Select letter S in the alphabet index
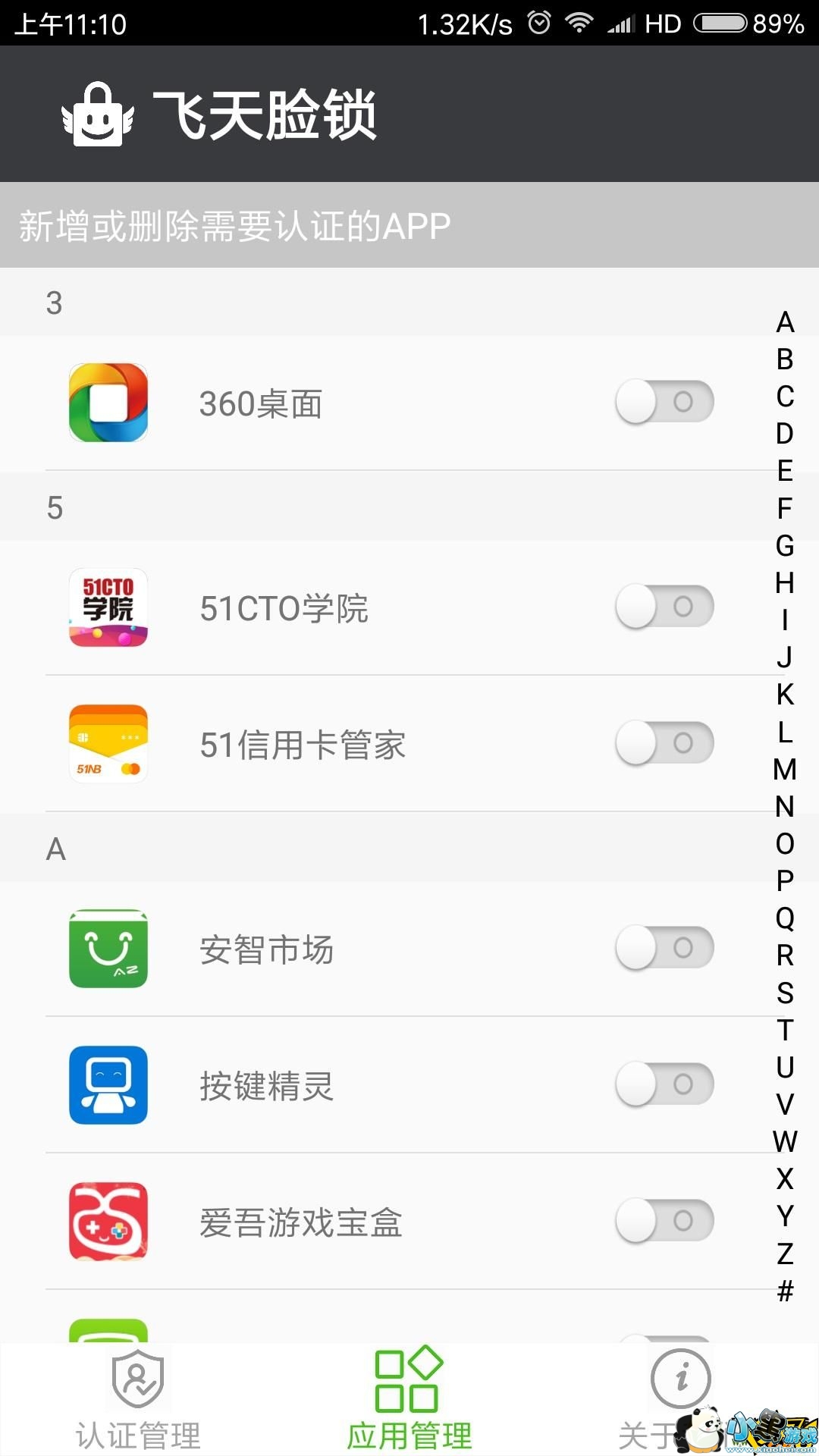 [785, 993]
